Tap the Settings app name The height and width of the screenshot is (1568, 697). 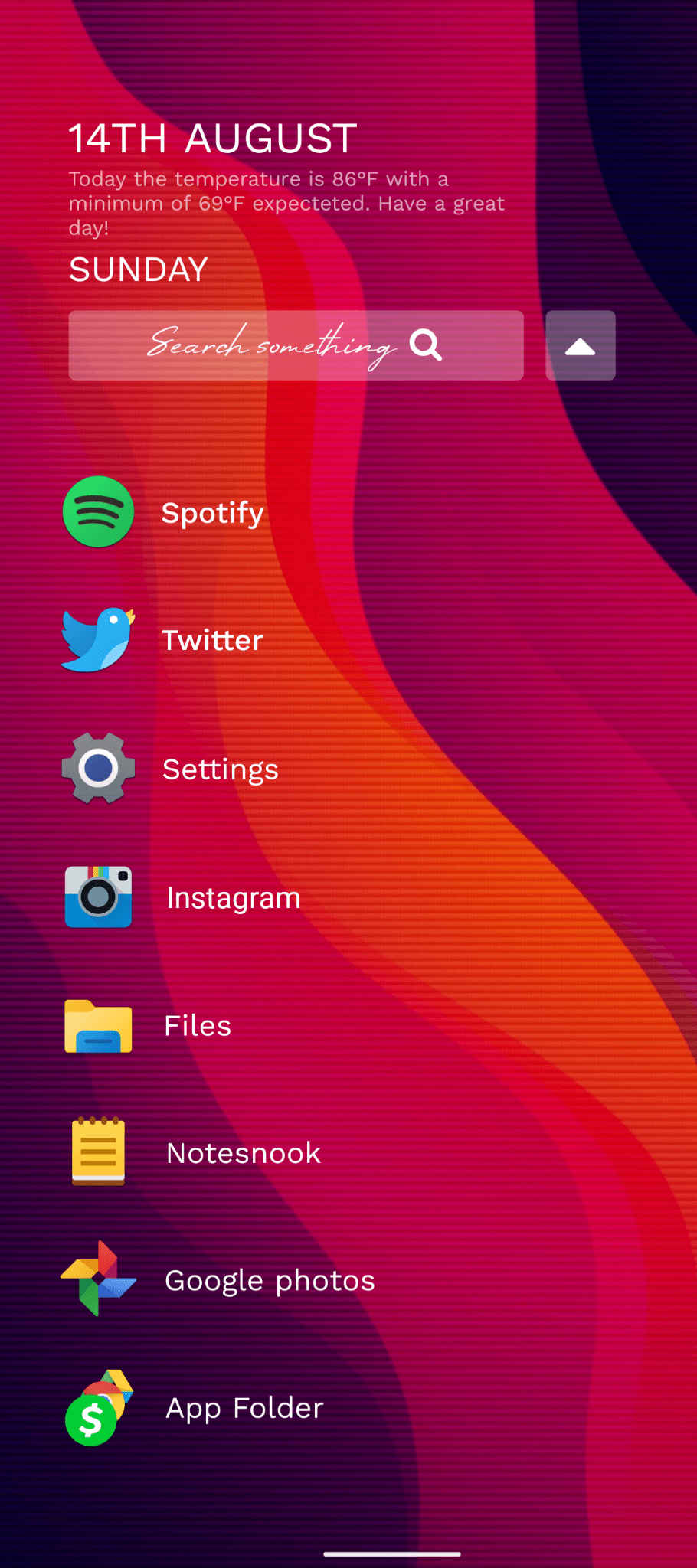click(221, 769)
